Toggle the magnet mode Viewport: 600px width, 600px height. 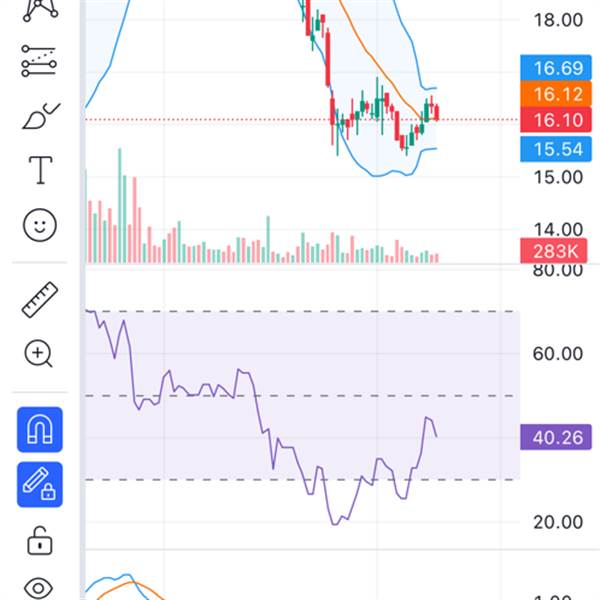[39, 430]
